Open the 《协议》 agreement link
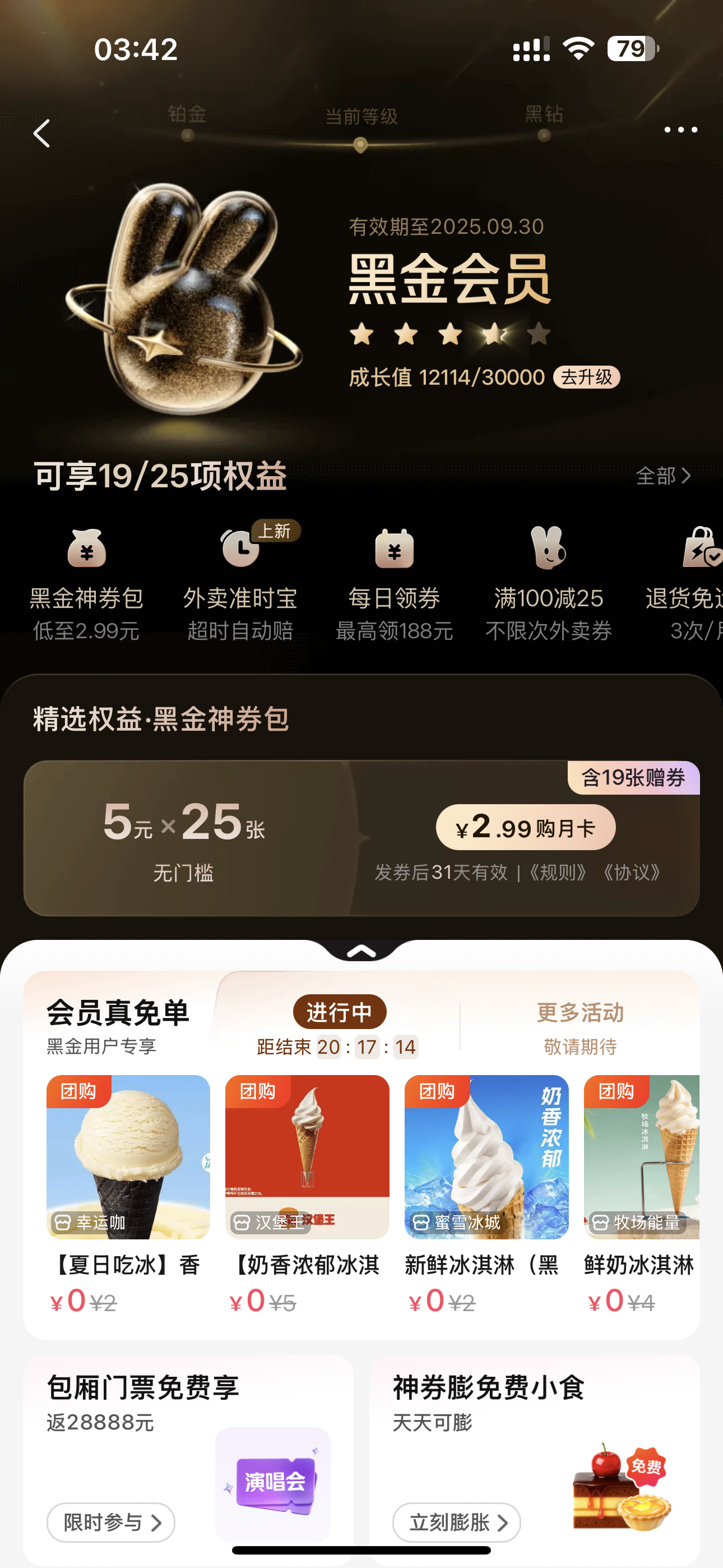The width and height of the screenshot is (723, 1568). (x=631, y=873)
